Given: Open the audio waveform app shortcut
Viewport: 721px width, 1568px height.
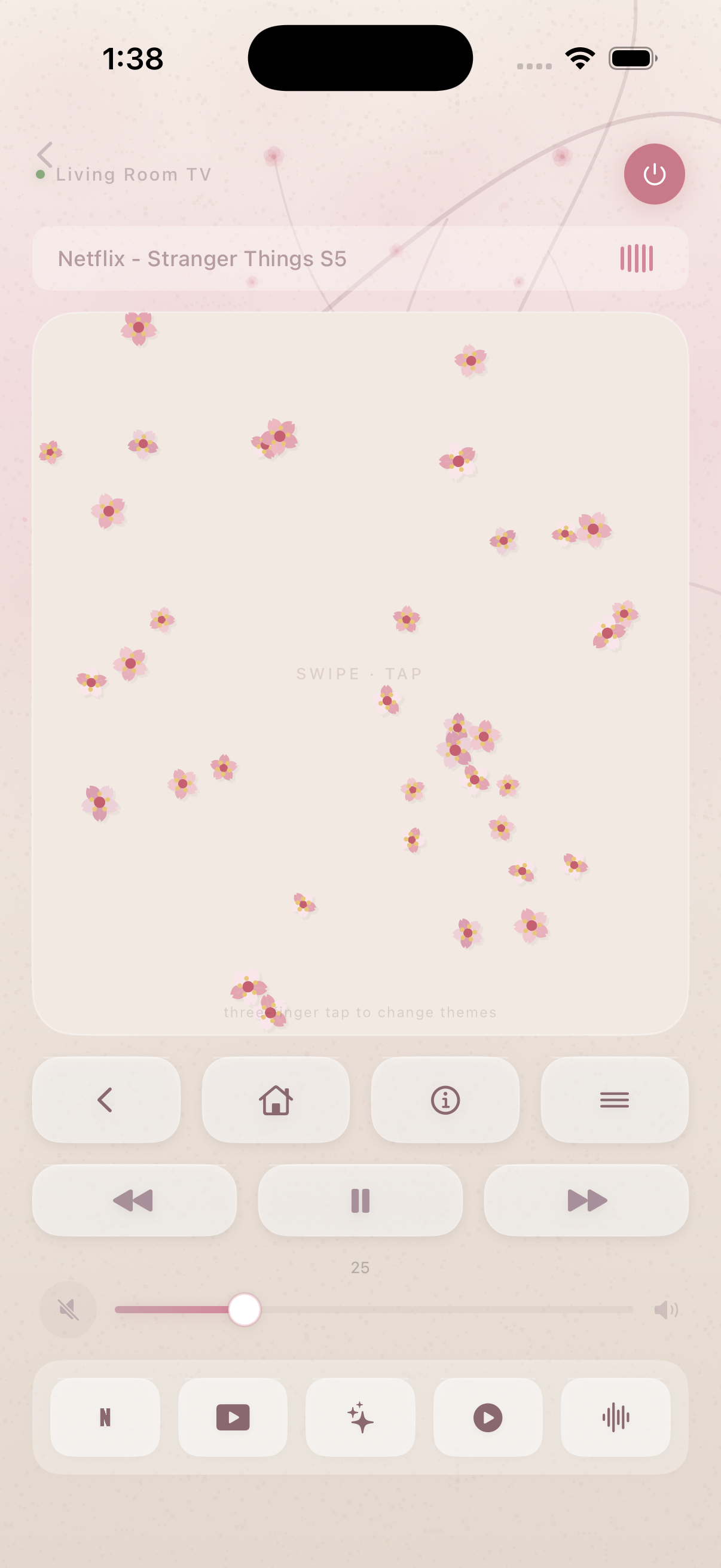Looking at the screenshot, I should (616, 1418).
